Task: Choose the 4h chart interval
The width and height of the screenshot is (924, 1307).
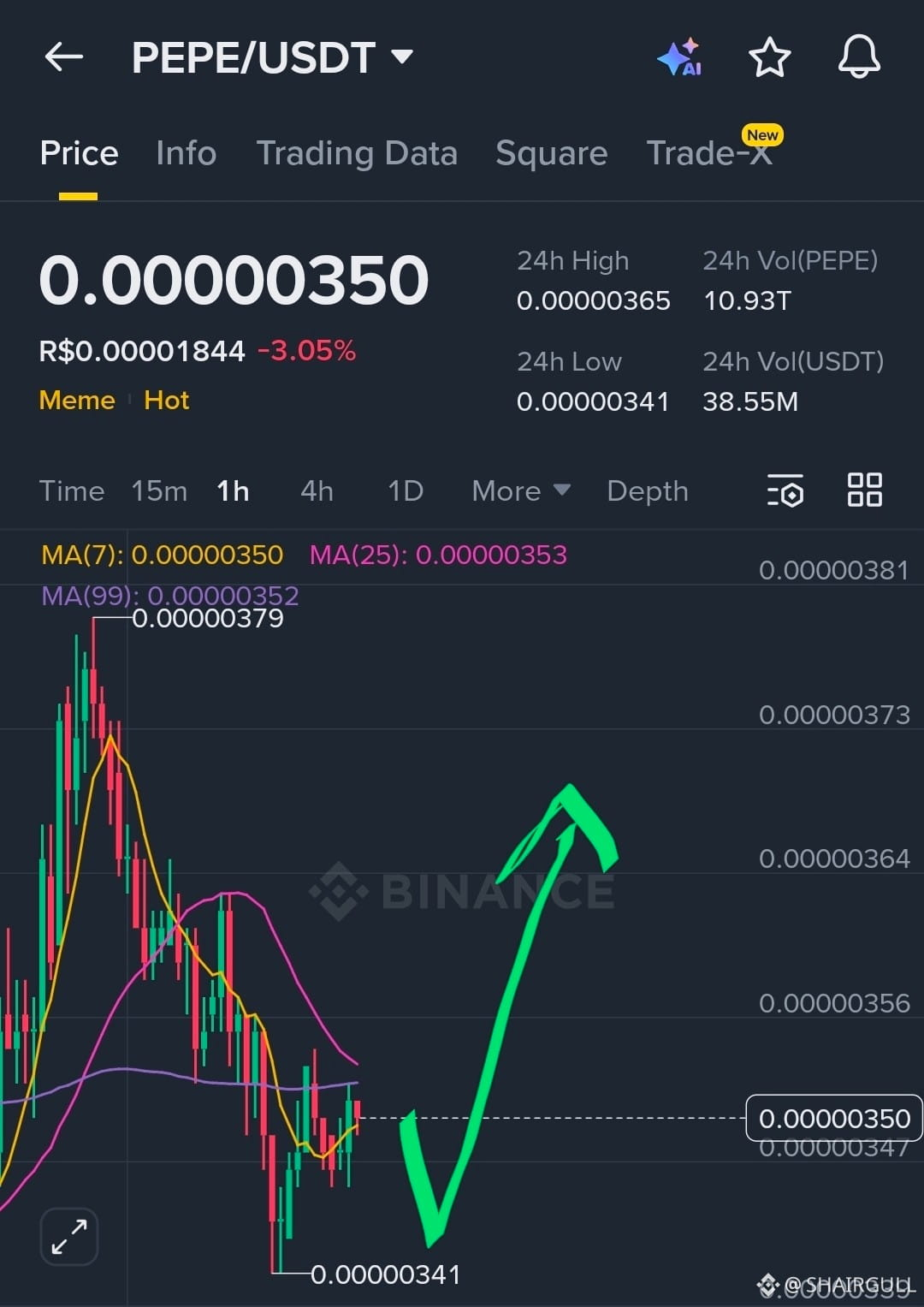Action: 317,491
